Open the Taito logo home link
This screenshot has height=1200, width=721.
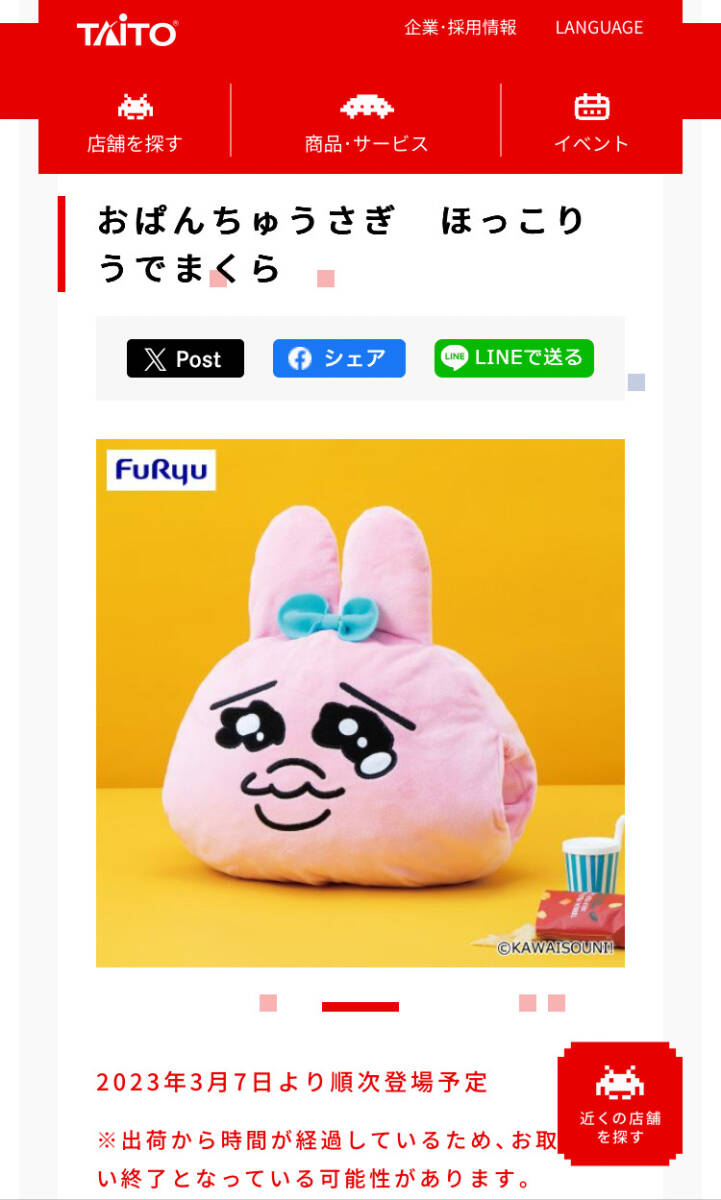[127, 33]
